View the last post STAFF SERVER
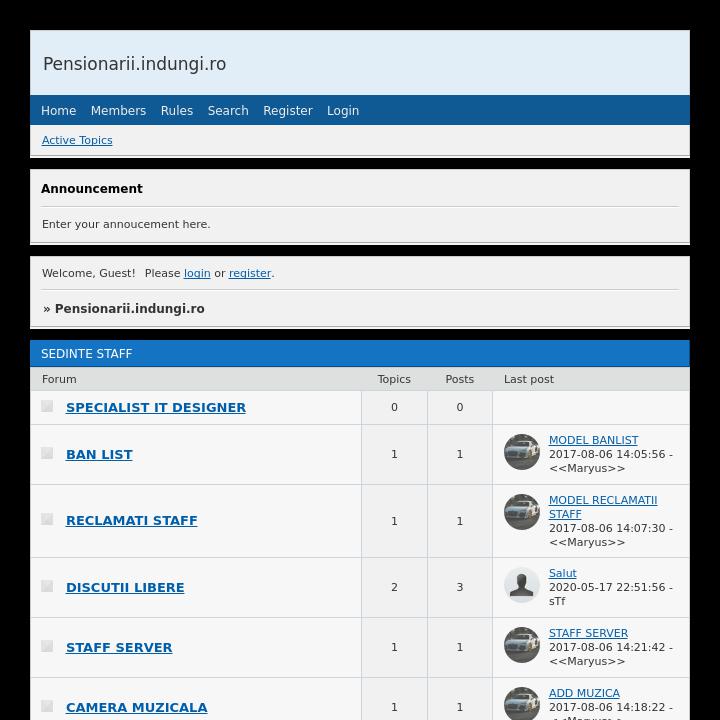 pos(588,634)
